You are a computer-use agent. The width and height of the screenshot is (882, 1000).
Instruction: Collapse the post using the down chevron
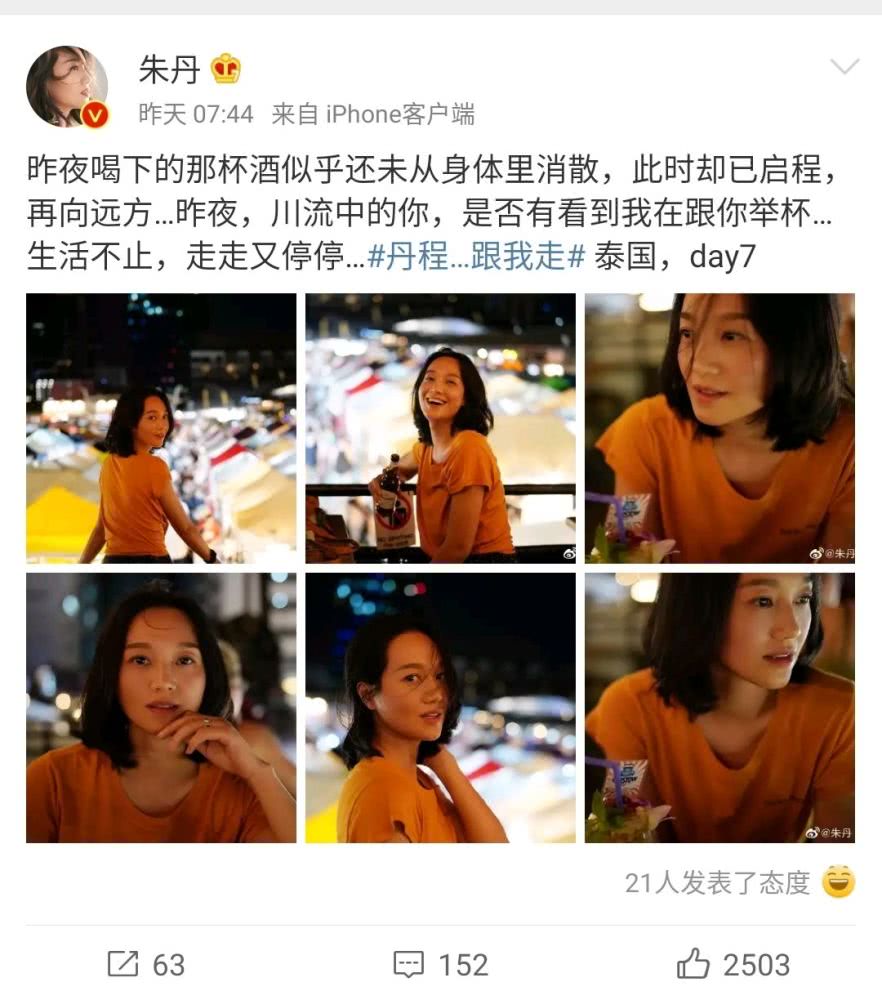pos(847,65)
